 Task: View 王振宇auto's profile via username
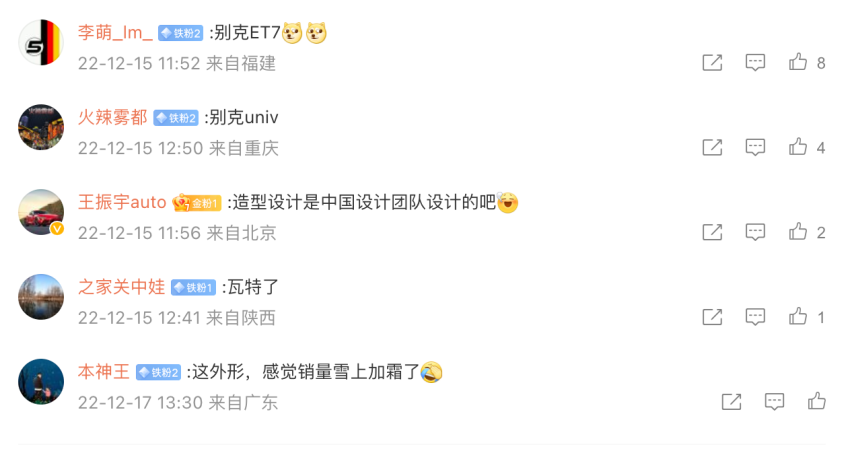122,203
